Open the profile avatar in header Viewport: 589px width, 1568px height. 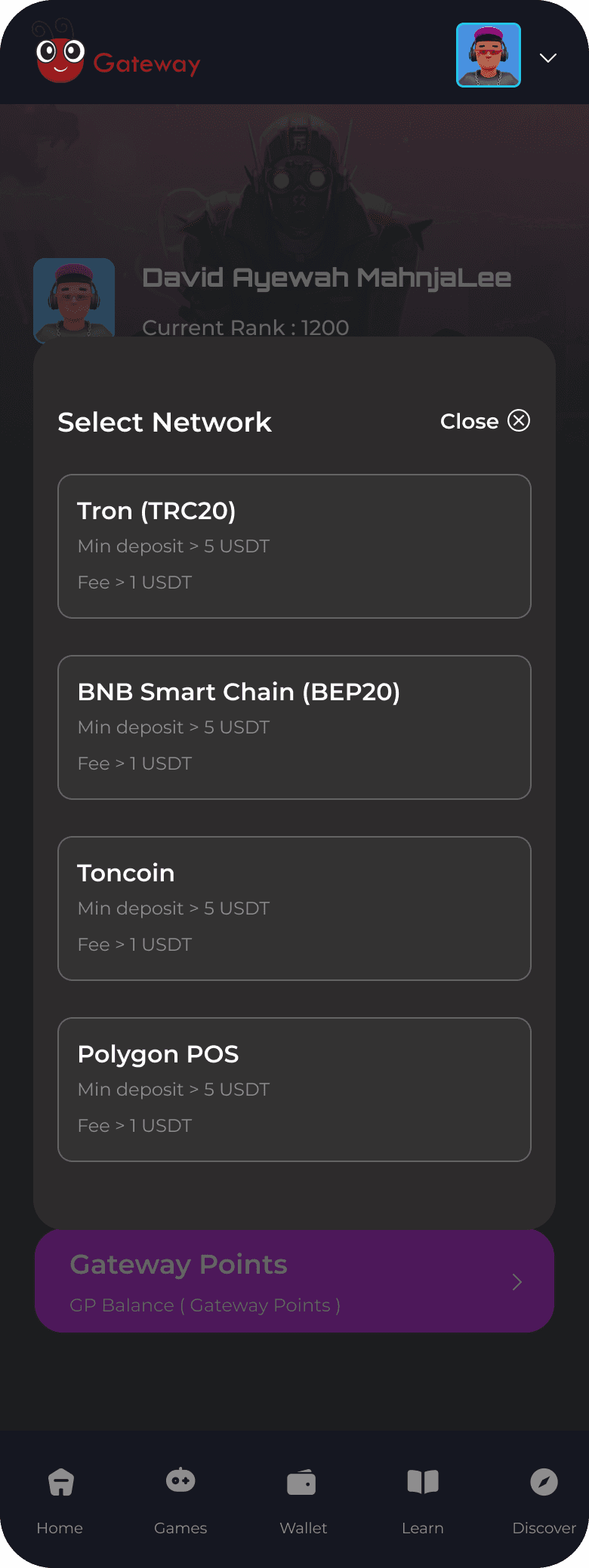[x=489, y=55]
